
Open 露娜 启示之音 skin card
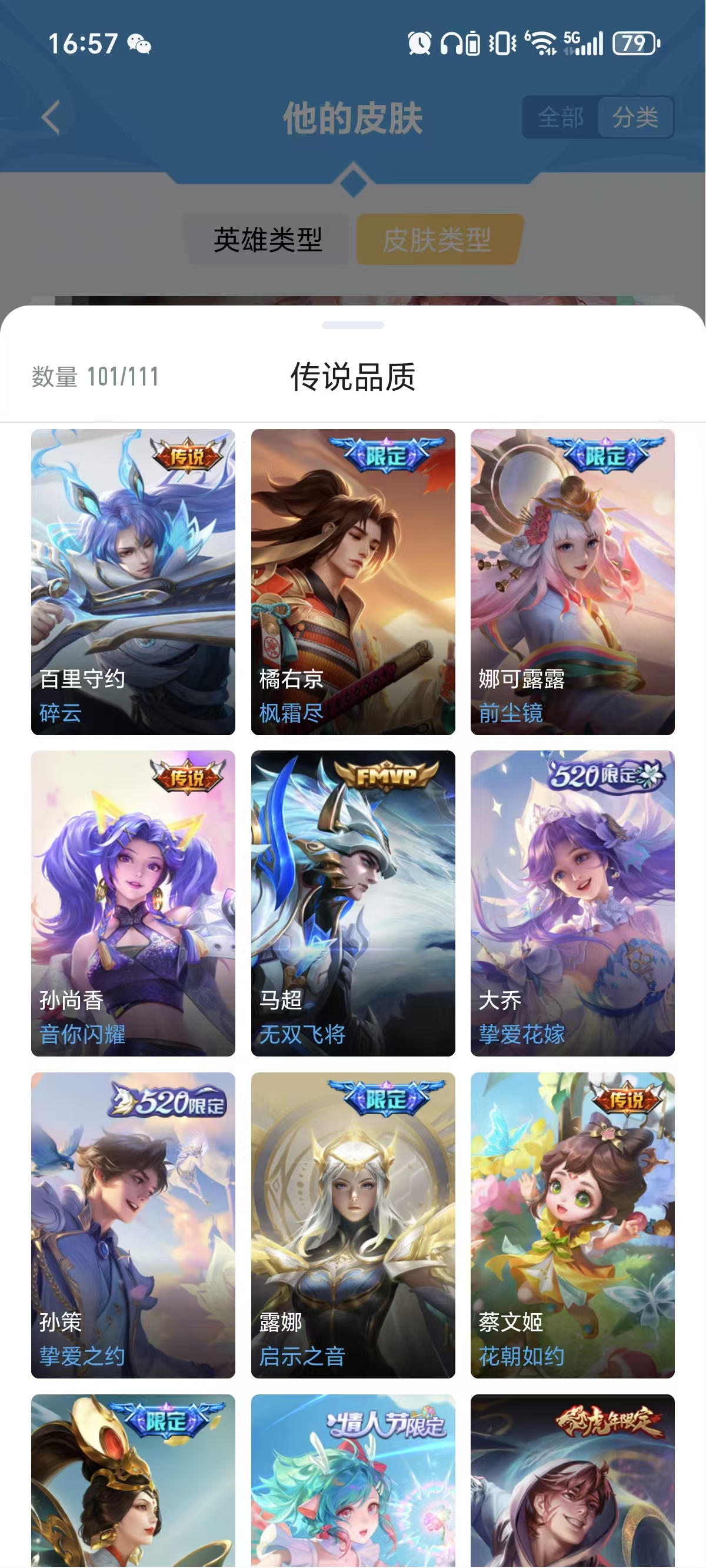(x=353, y=1225)
